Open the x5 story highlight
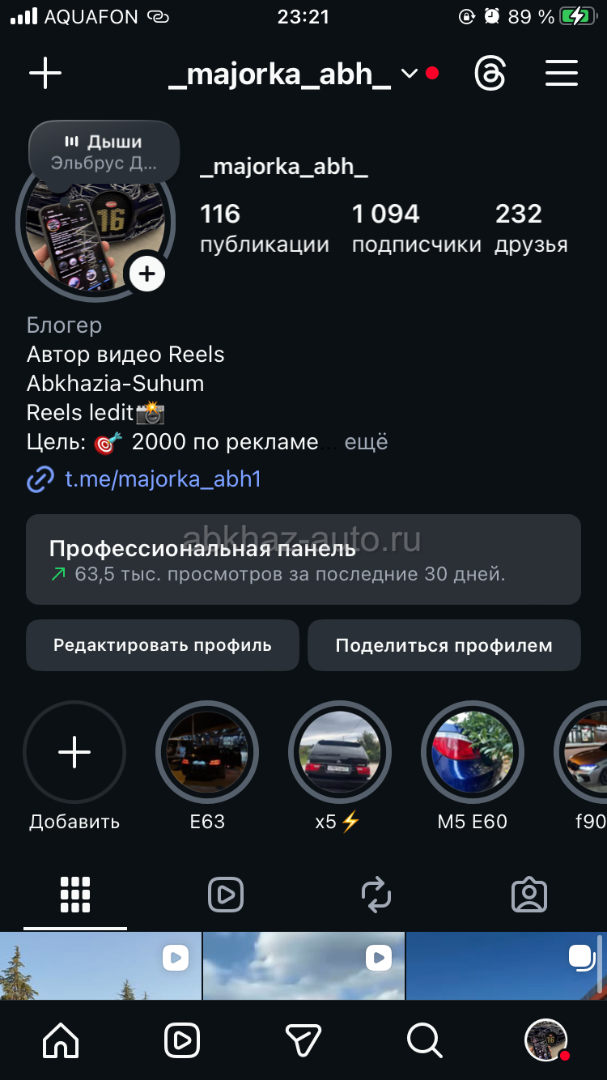607x1080 pixels. 339,753
